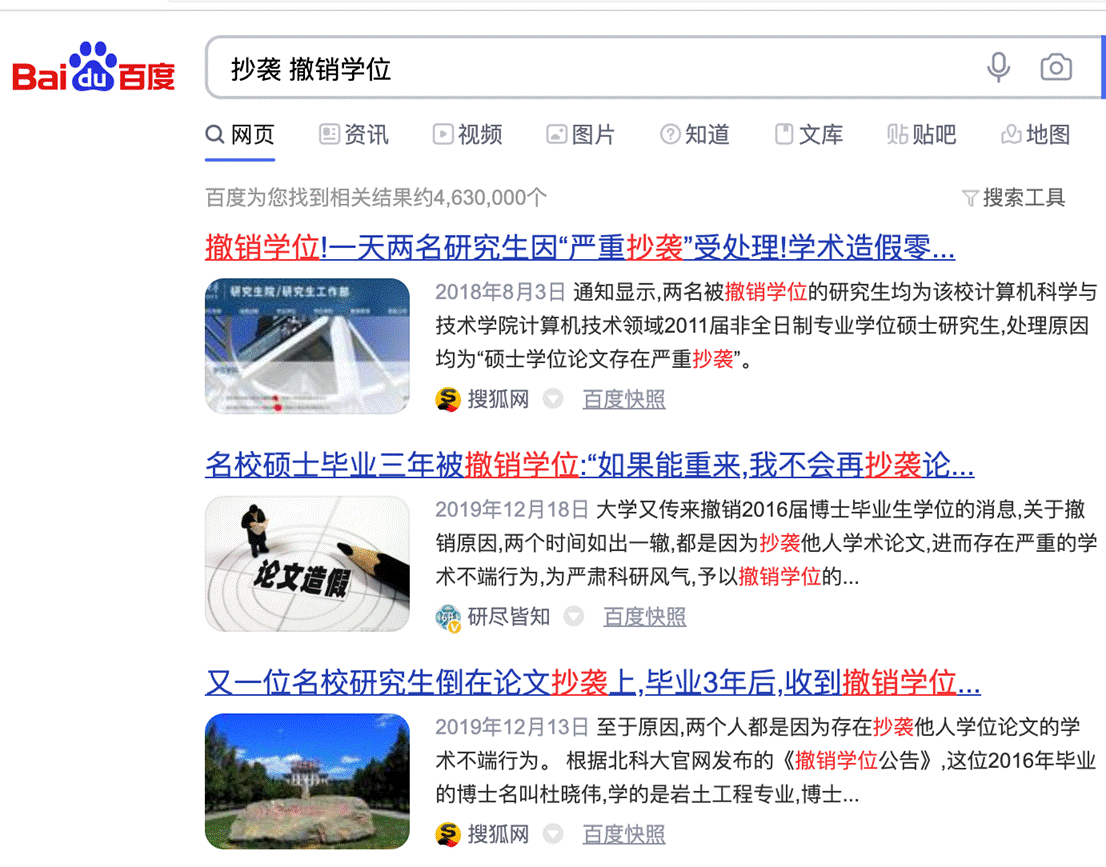This screenshot has height=867, width=1106.
Task: Start voice search with microphone icon
Action: [998, 68]
